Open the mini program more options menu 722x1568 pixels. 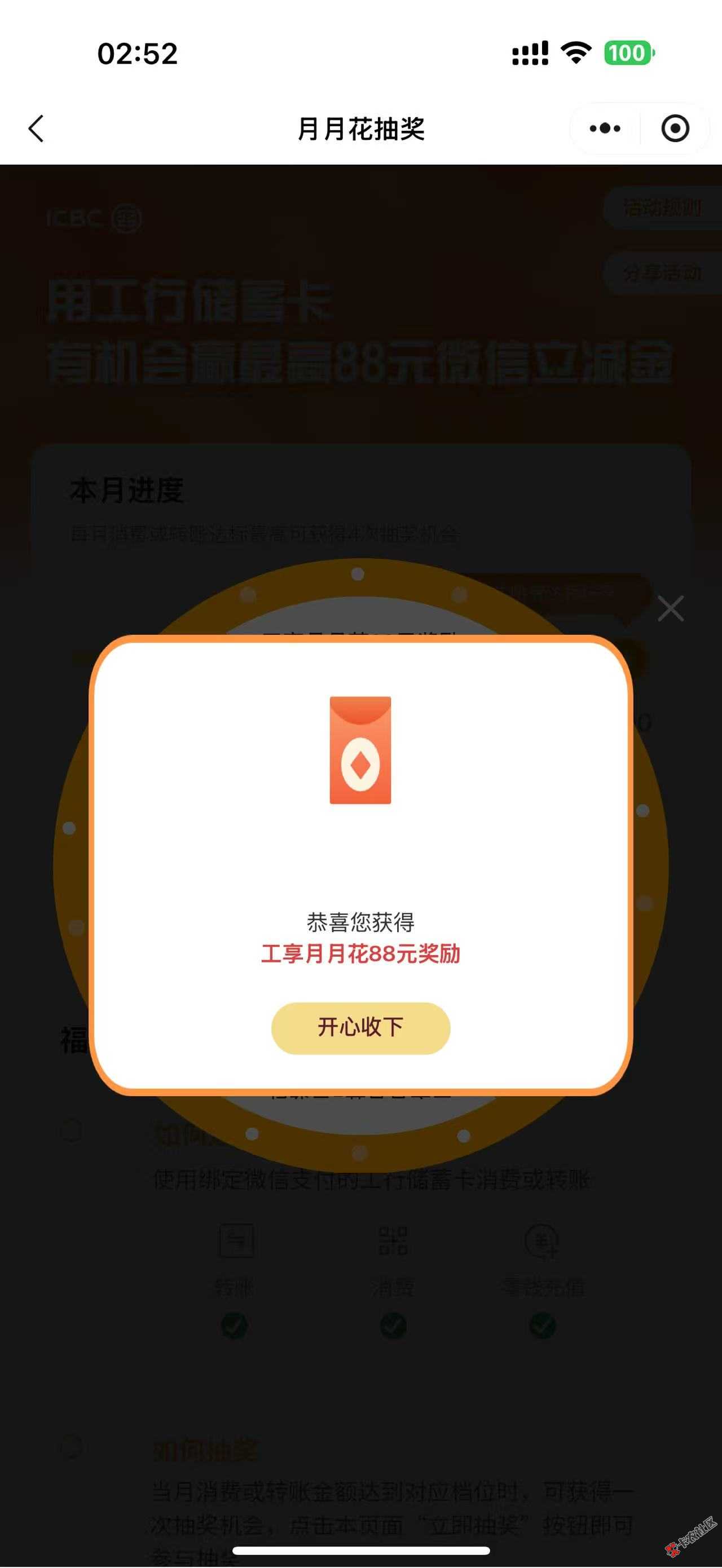[x=605, y=129]
